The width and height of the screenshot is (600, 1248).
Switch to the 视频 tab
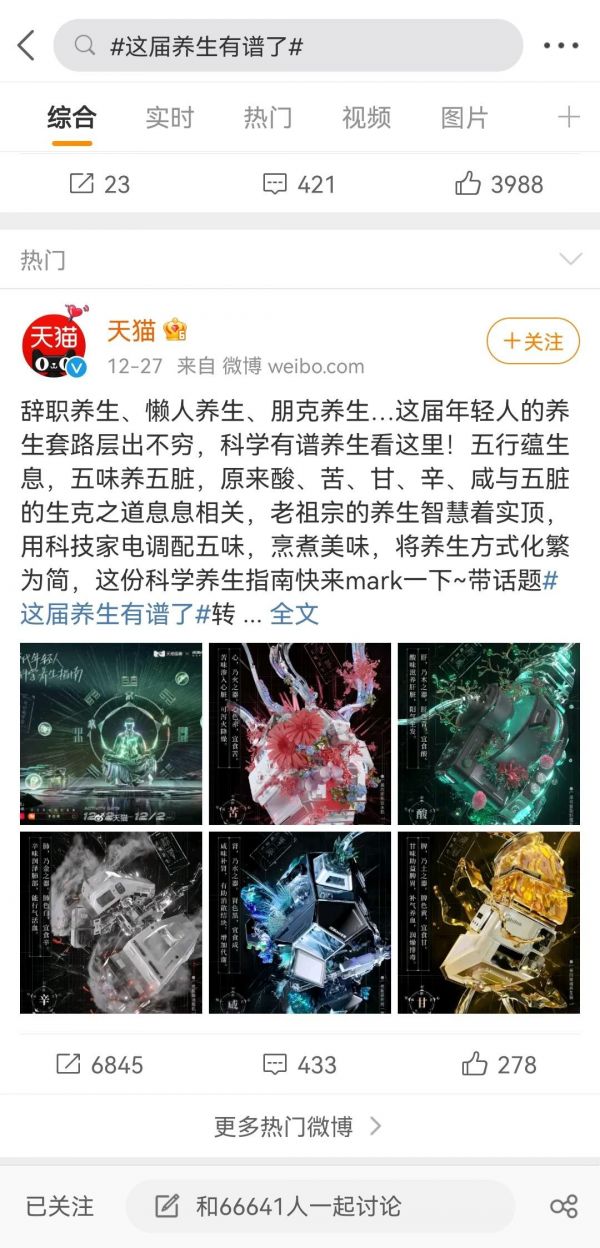pyautogui.click(x=366, y=117)
